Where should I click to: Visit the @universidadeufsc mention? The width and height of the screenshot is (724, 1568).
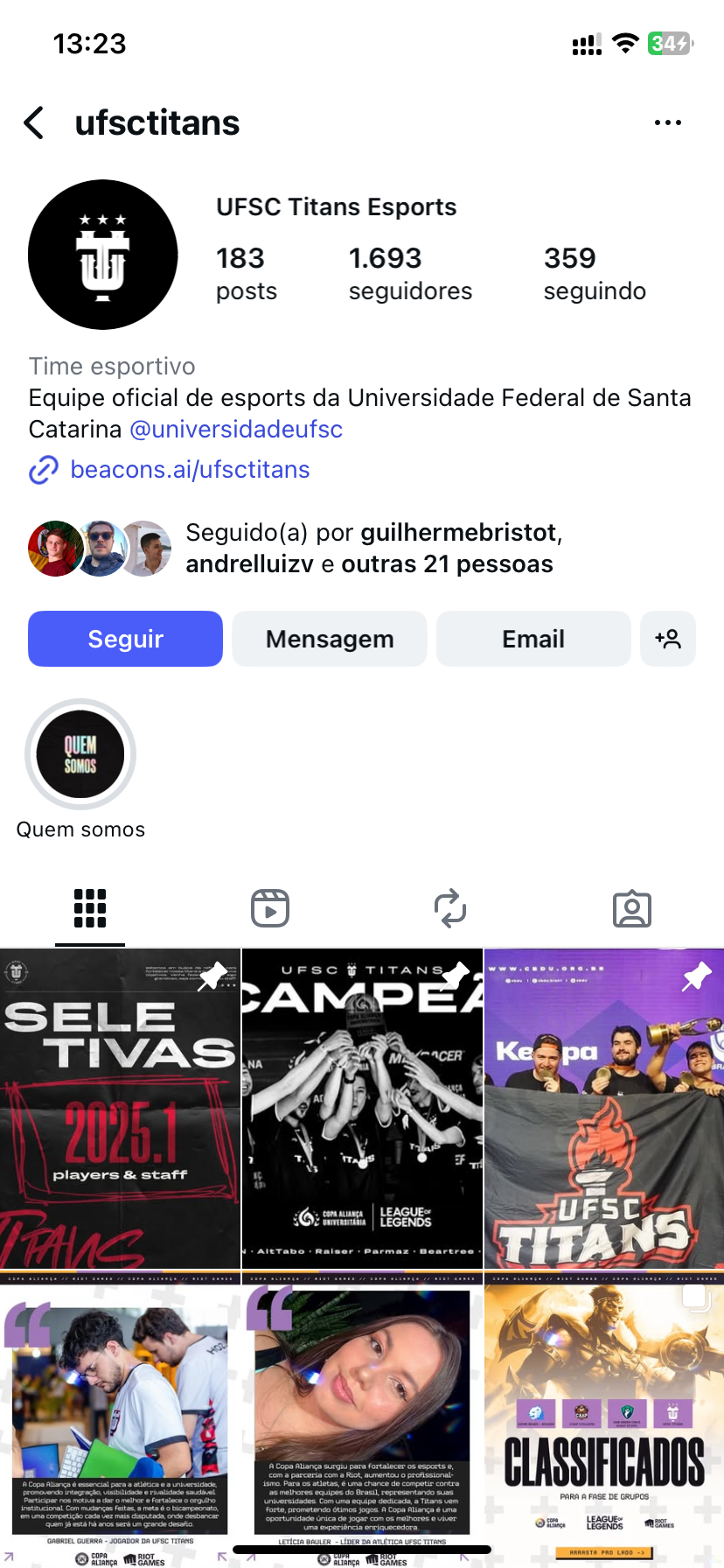tap(236, 430)
